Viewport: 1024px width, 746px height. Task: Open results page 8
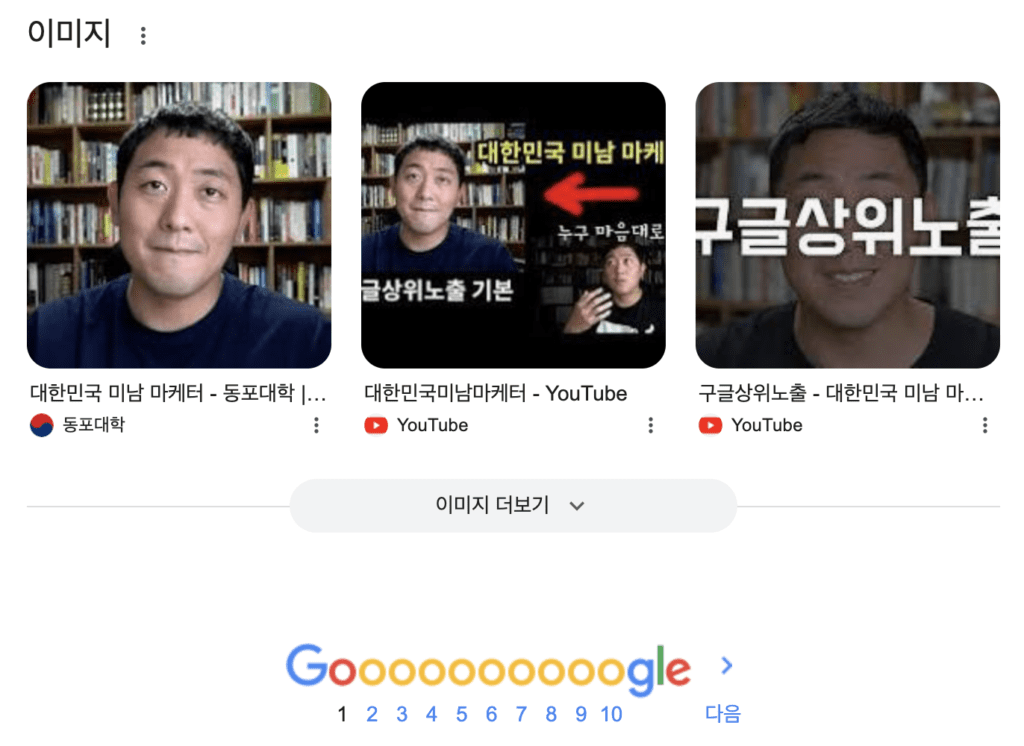coord(551,714)
